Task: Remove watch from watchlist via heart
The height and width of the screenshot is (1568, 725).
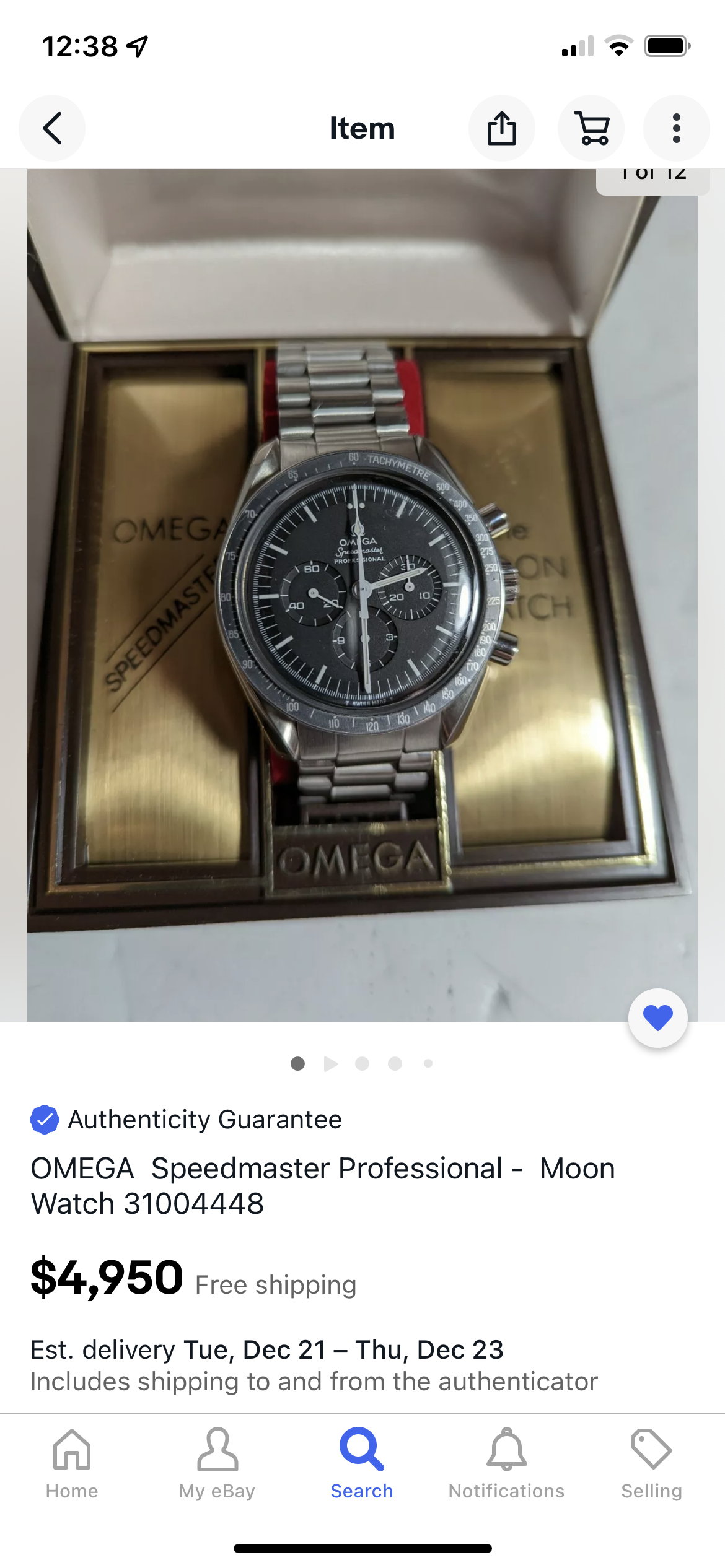Action: 657,1017
